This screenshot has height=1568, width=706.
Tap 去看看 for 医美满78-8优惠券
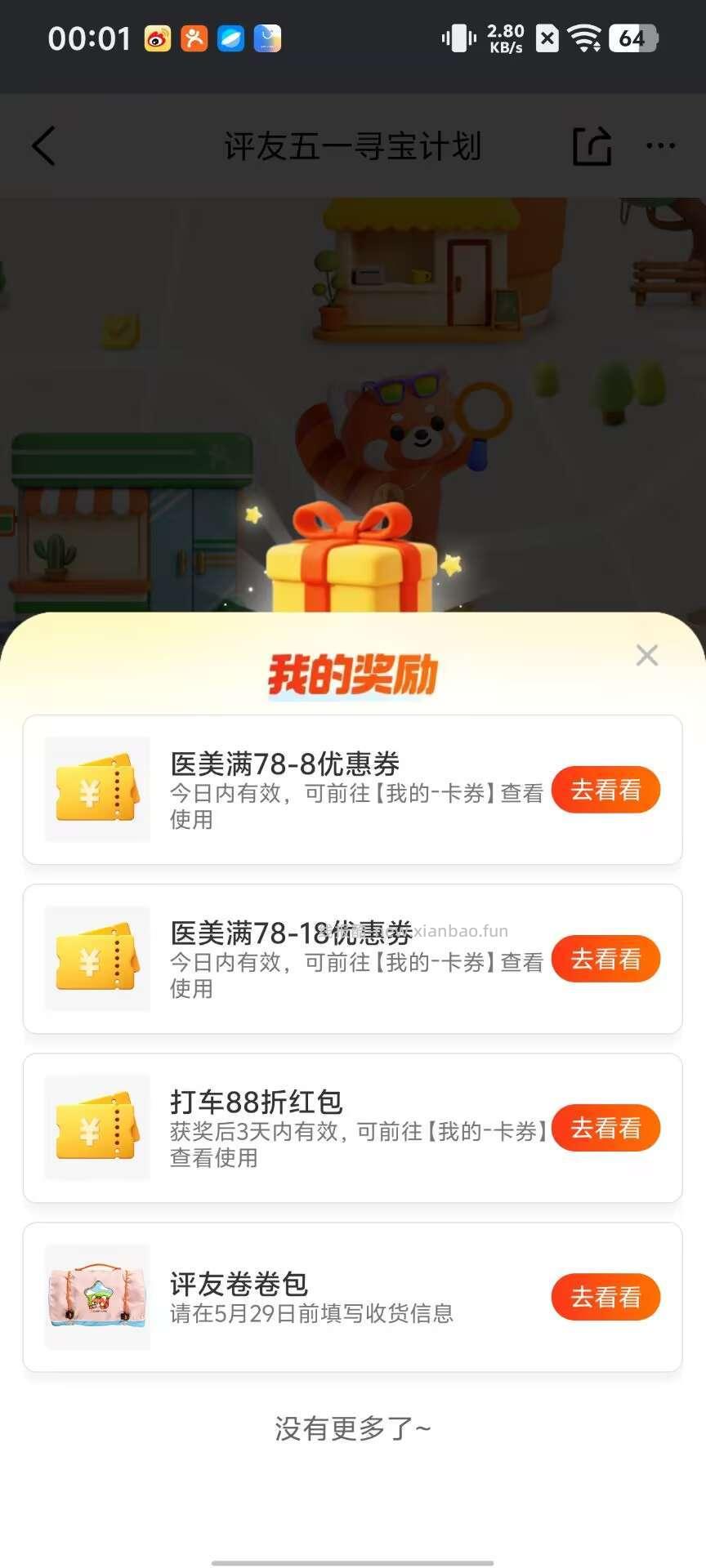[605, 790]
